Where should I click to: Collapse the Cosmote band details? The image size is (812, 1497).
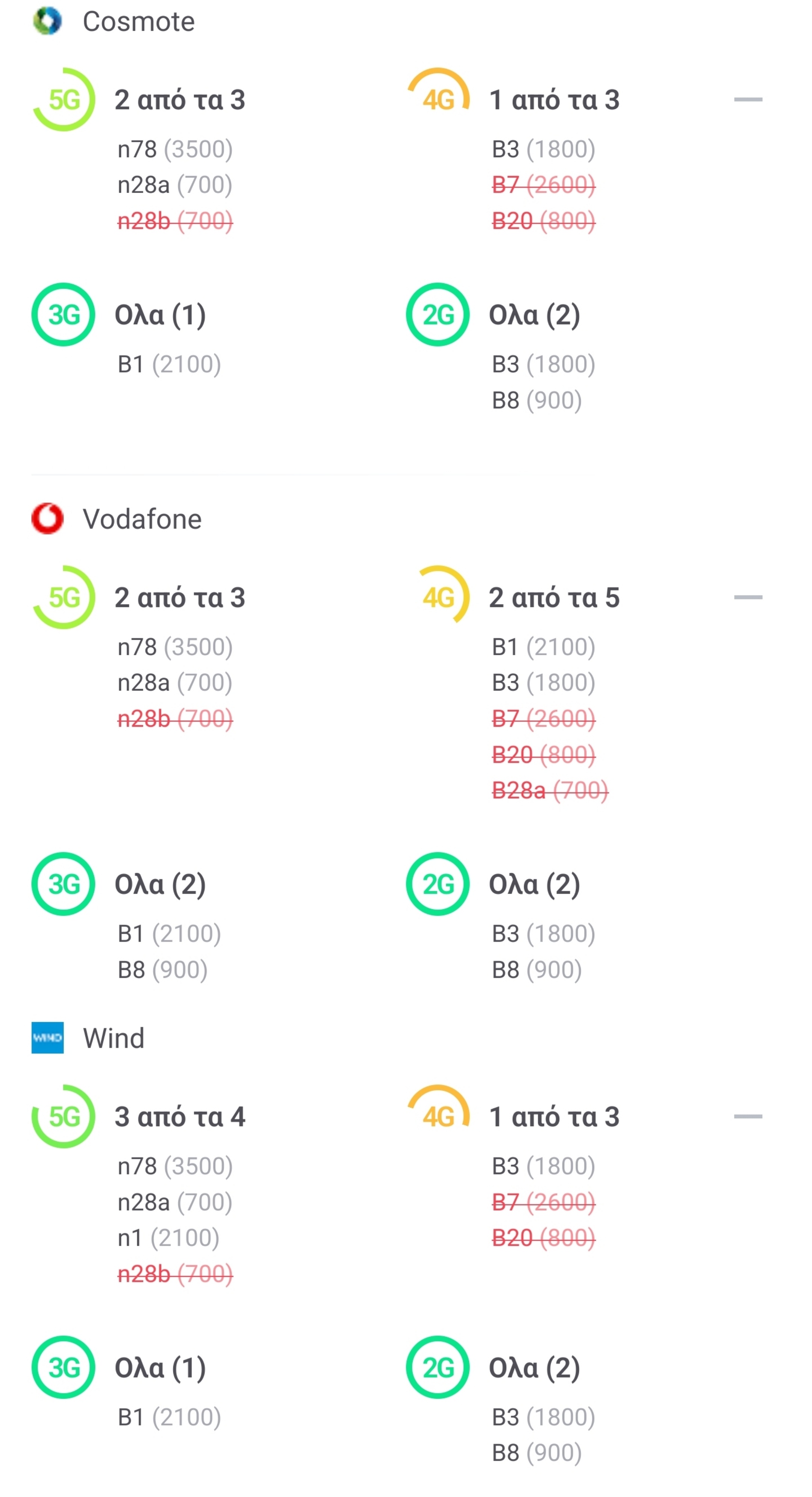coord(747,99)
